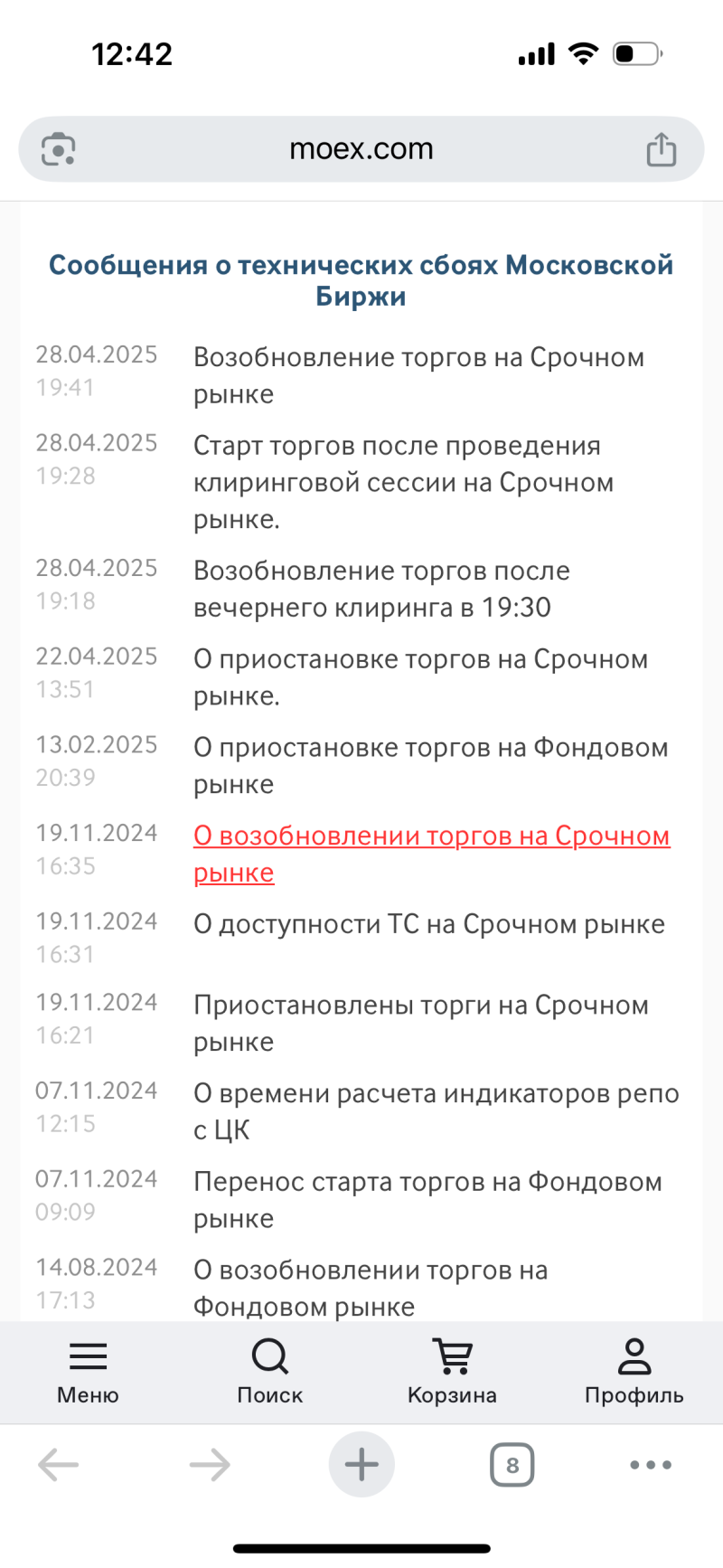
Task: Open the message about the 19:30 evening clearing
Action: [381, 589]
